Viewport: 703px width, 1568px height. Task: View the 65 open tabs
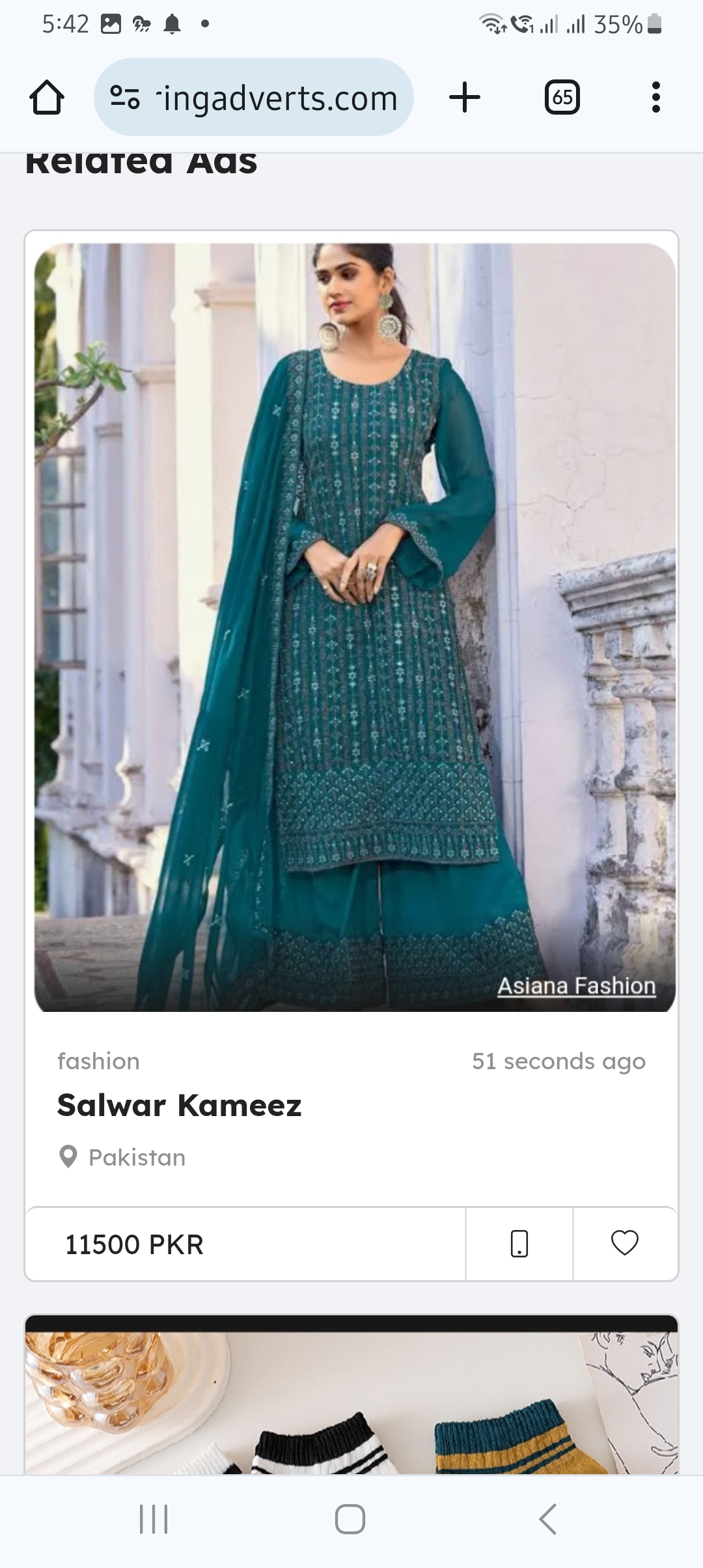coord(562,98)
